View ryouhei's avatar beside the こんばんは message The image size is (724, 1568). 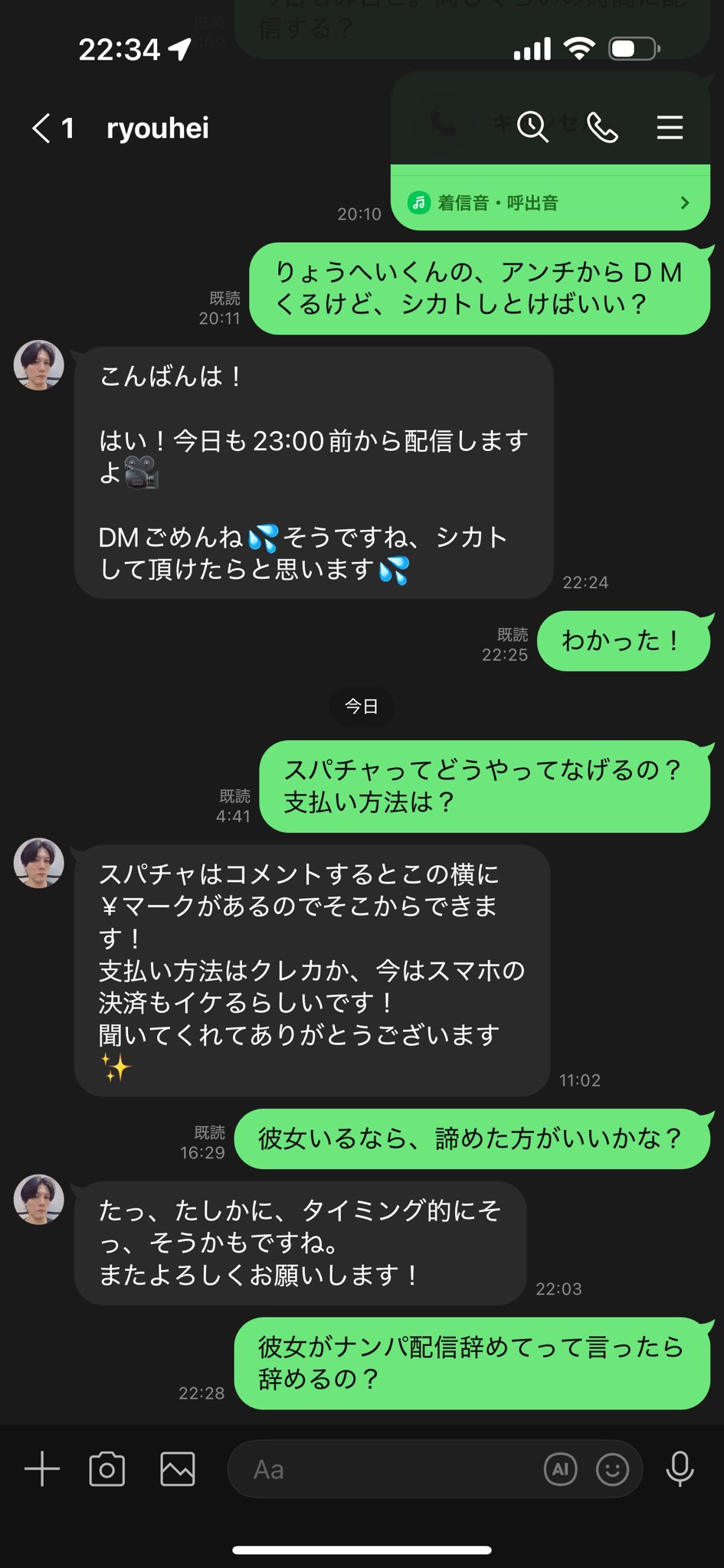tap(39, 365)
